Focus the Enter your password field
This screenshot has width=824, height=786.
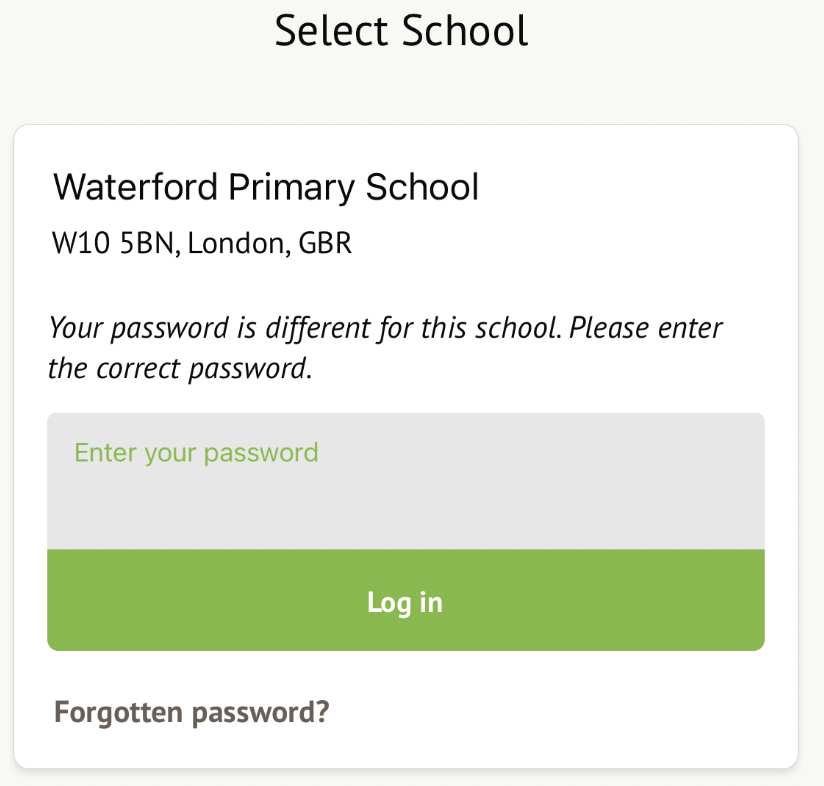405,481
